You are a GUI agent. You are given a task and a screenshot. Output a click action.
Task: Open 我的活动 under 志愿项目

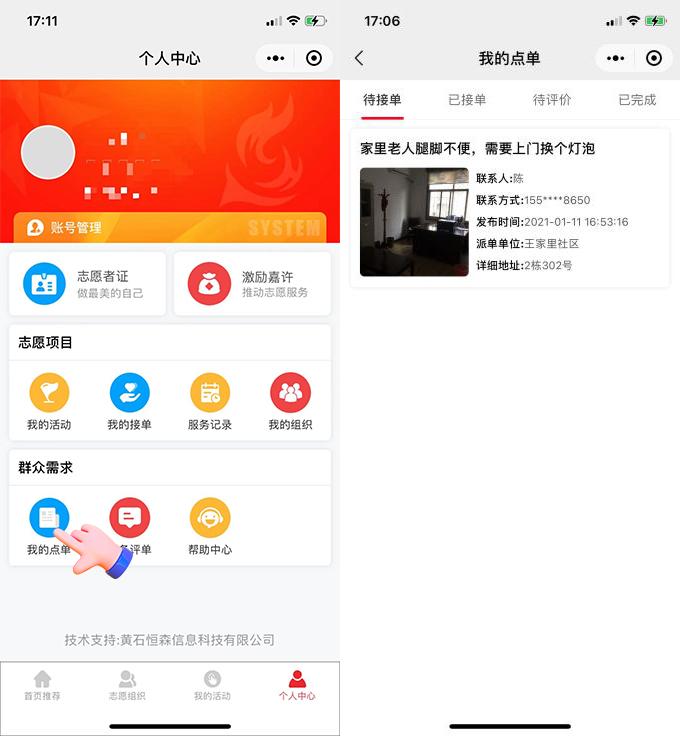tap(49, 402)
